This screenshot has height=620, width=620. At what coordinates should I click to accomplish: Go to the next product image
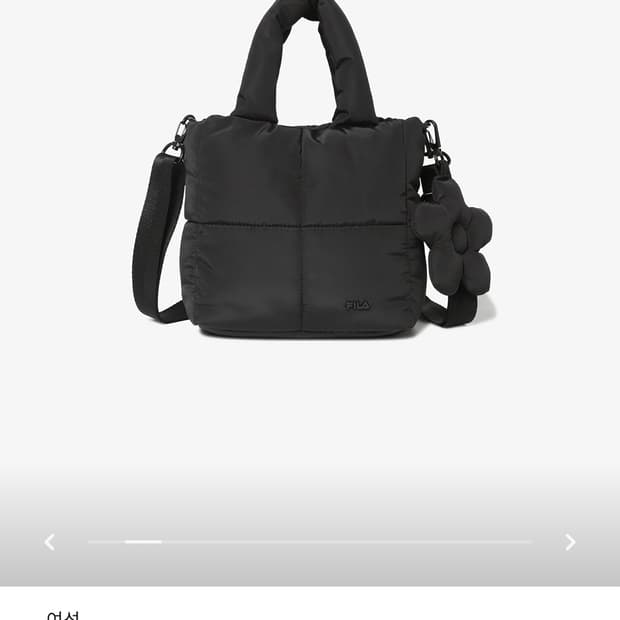click(x=570, y=542)
